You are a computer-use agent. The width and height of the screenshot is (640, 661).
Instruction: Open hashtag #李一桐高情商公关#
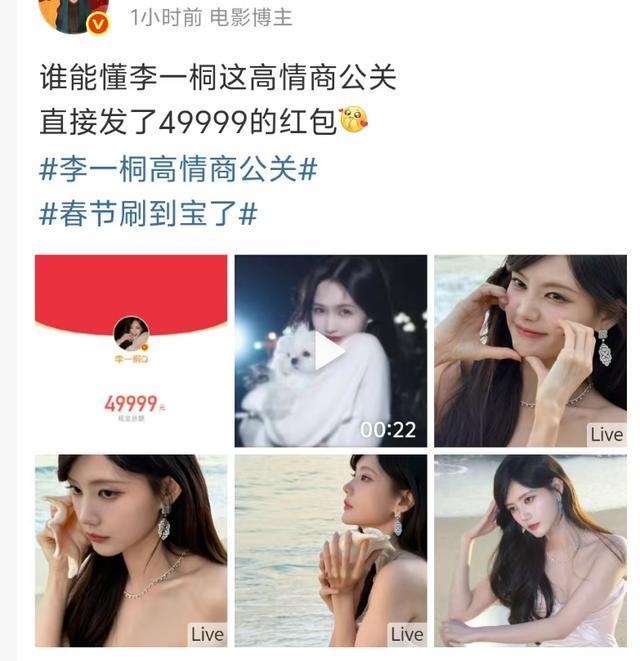click(x=178, y=169)
